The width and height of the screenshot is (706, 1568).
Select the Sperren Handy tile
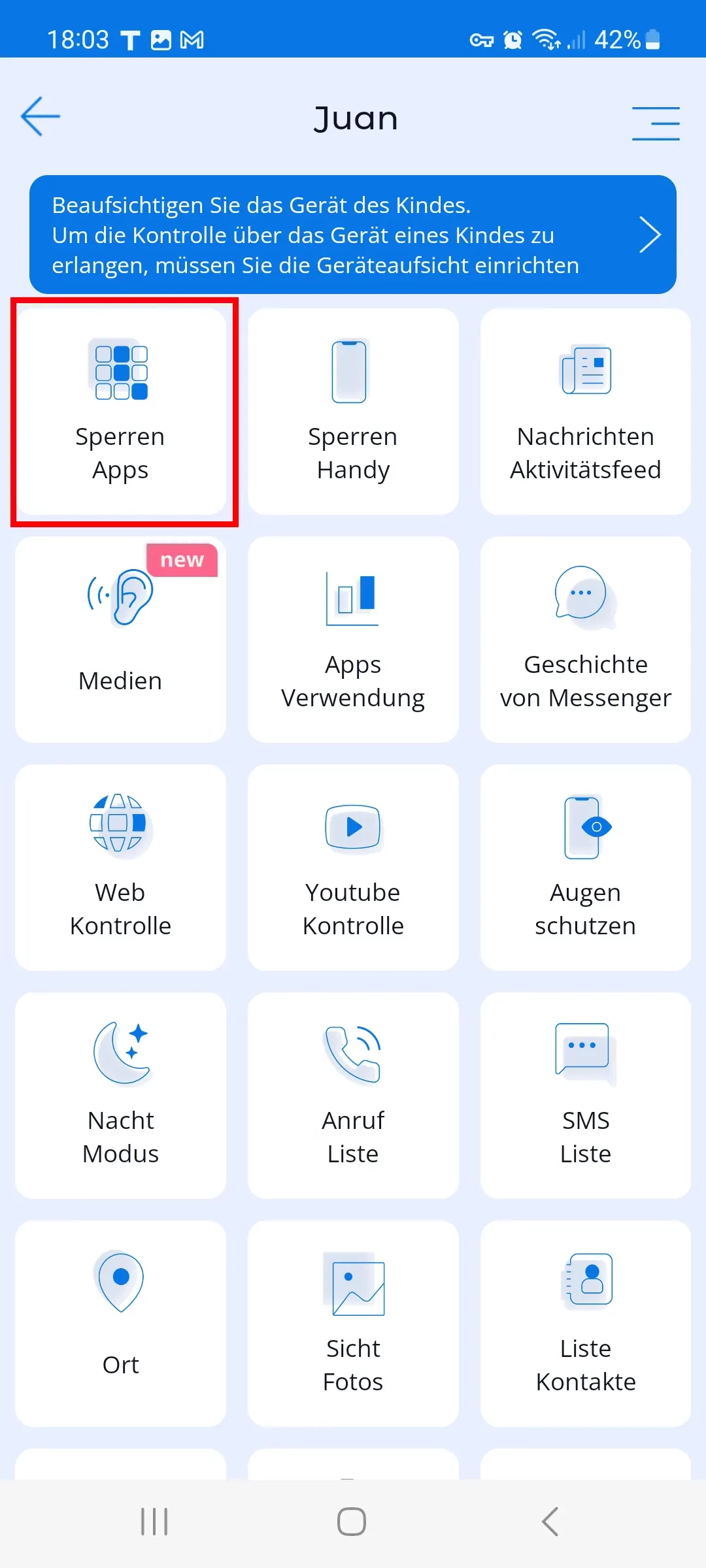[353, 412]
